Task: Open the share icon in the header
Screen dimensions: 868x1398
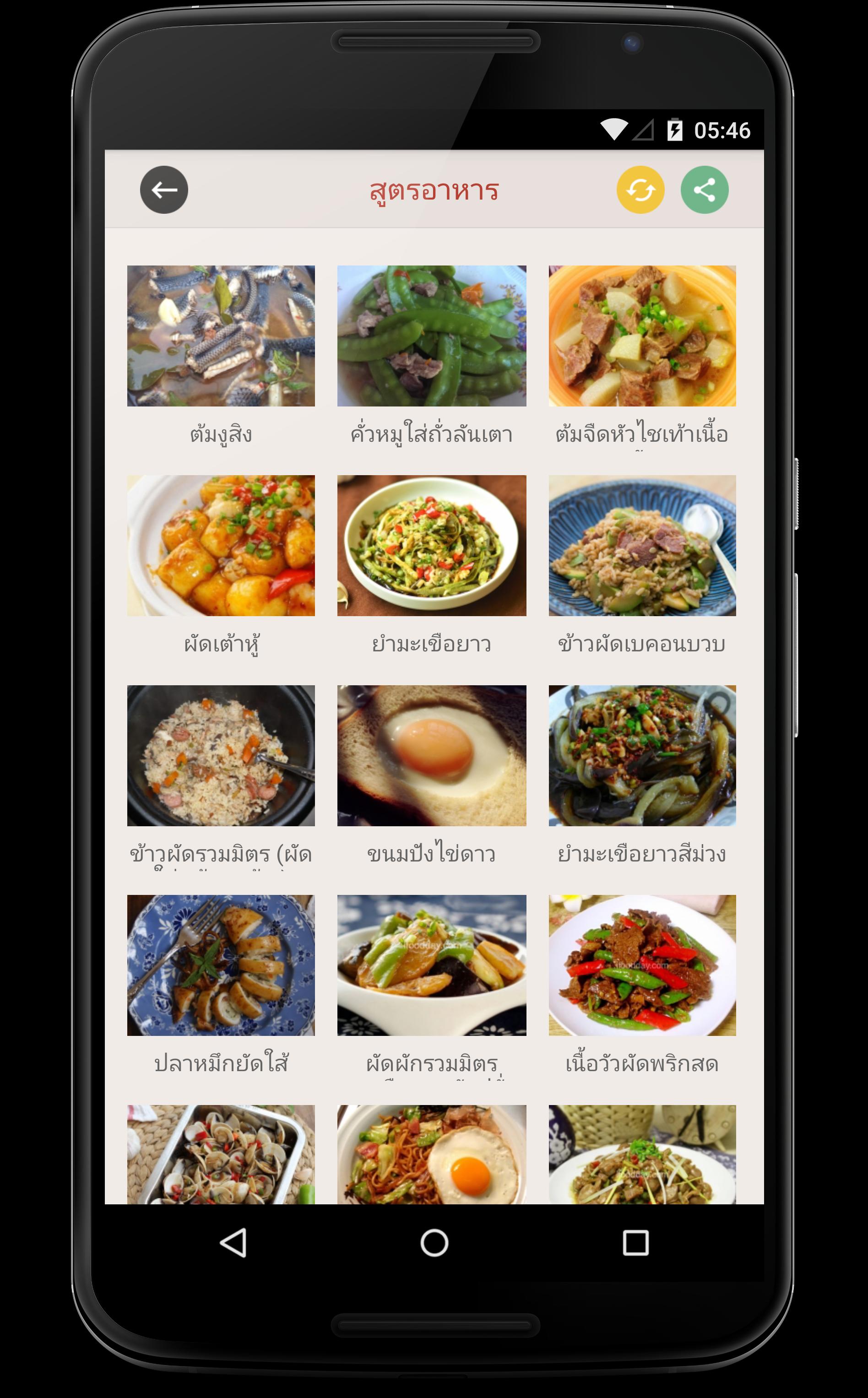Action: click(x=705, y=191)
